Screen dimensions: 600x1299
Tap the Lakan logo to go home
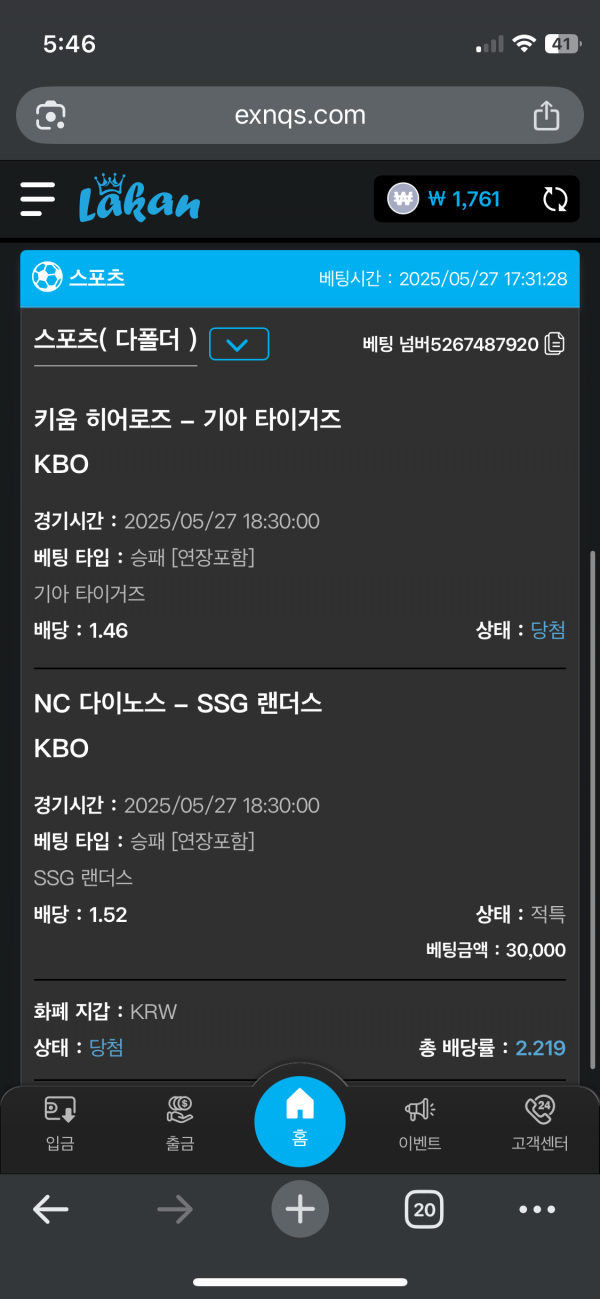[x=139, y=198]
